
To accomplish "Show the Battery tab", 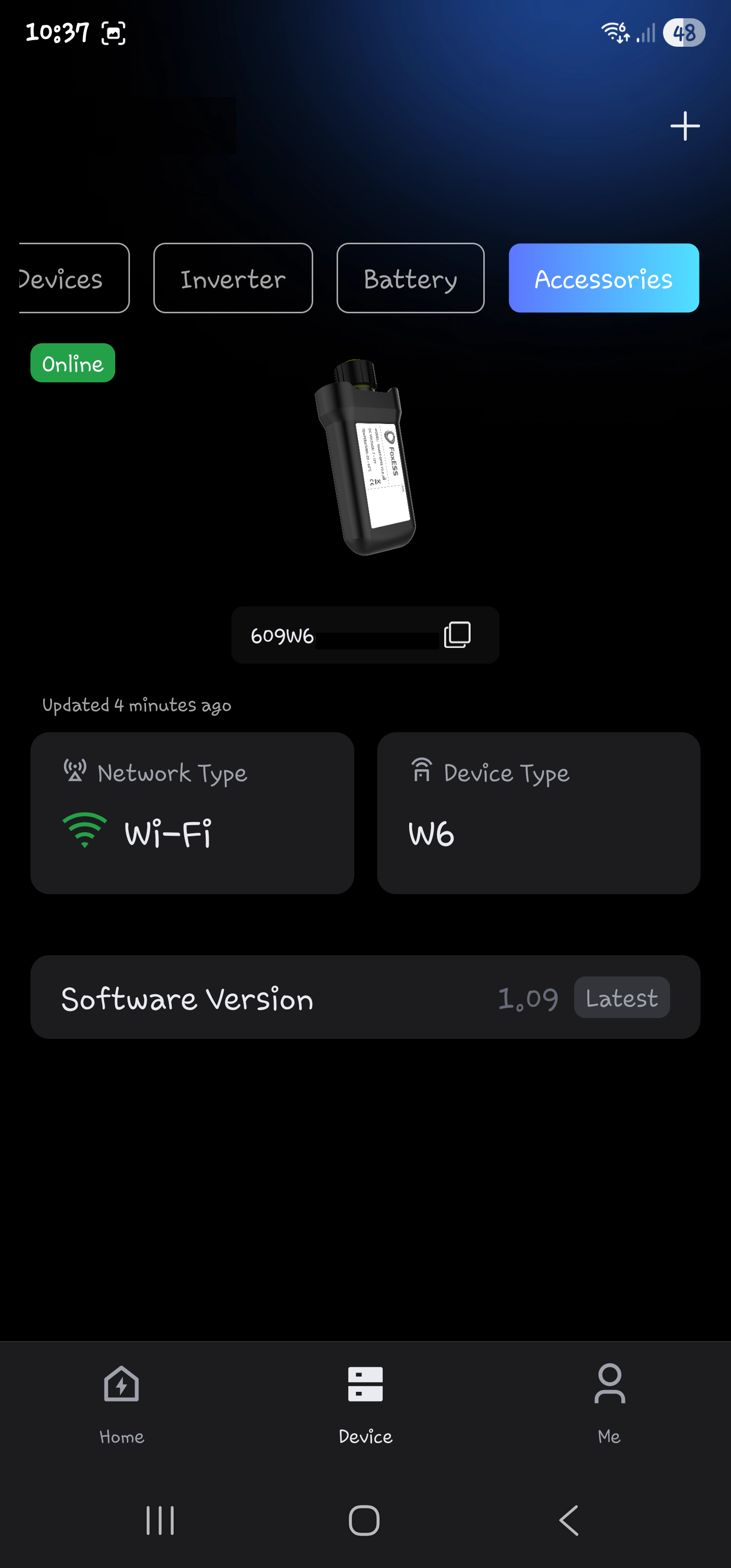I will 410,278.
